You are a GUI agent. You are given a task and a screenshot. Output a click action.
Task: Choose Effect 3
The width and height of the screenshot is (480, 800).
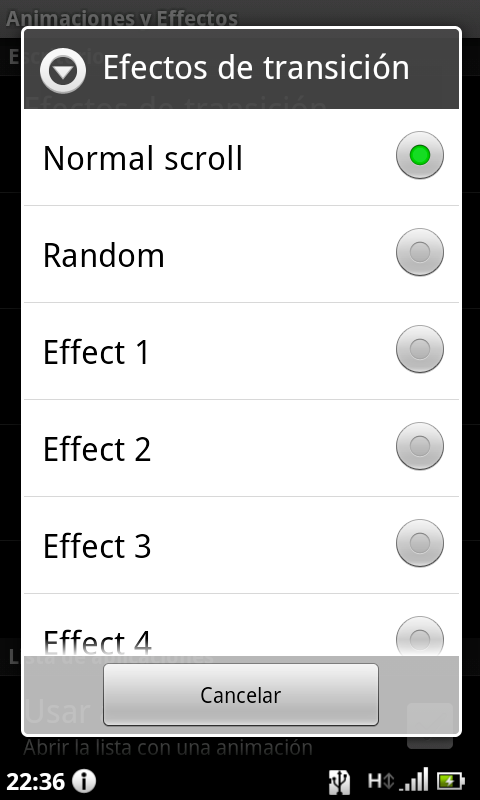tap(241, 545)
